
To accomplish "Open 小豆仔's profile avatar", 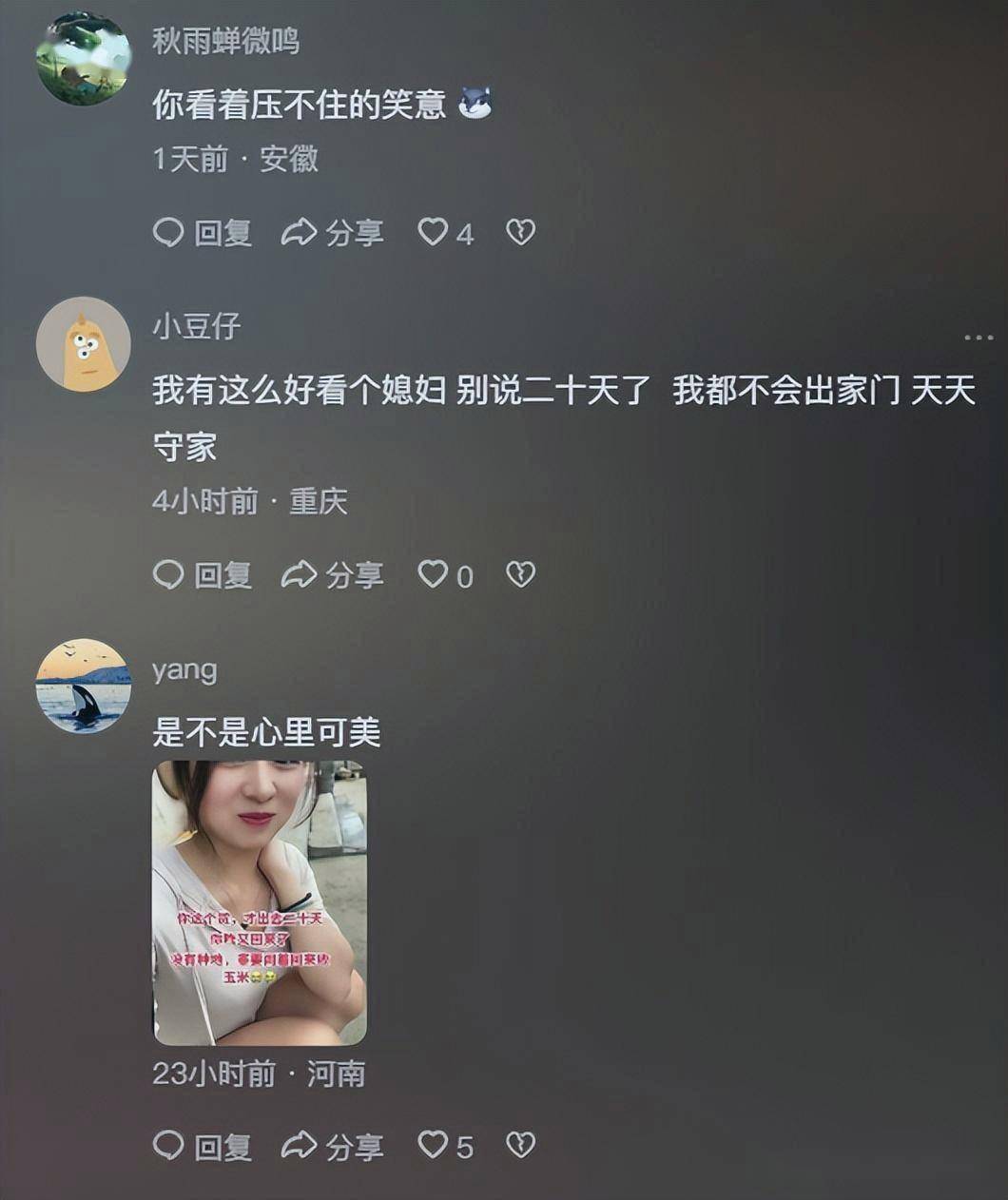I will point(83,344).
